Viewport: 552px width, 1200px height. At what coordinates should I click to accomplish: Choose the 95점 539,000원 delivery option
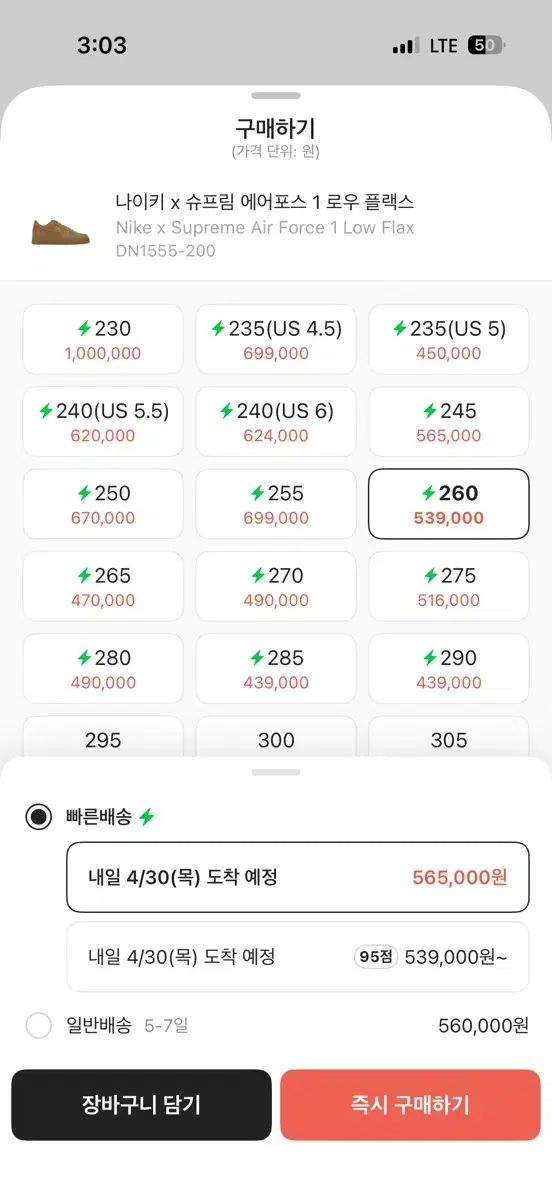pyautogui.click(x=298, y=957)
